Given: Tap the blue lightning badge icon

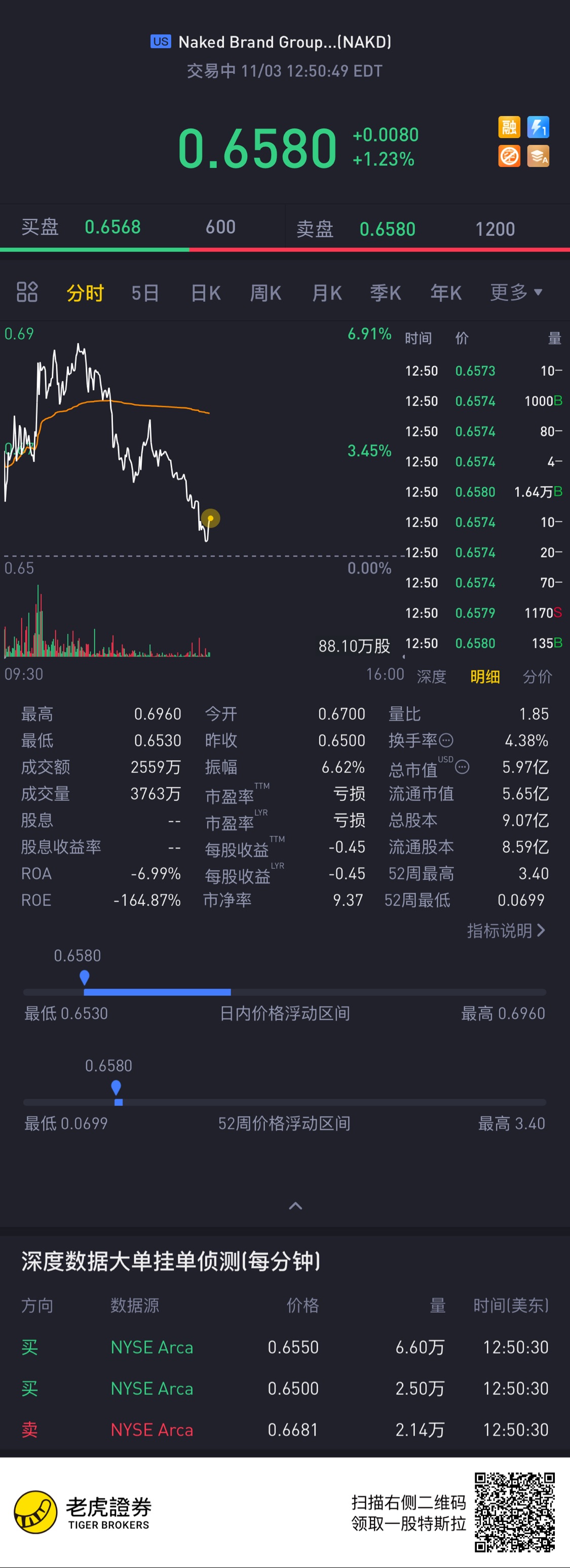Looking at the screenshot, I should [538, 127].
